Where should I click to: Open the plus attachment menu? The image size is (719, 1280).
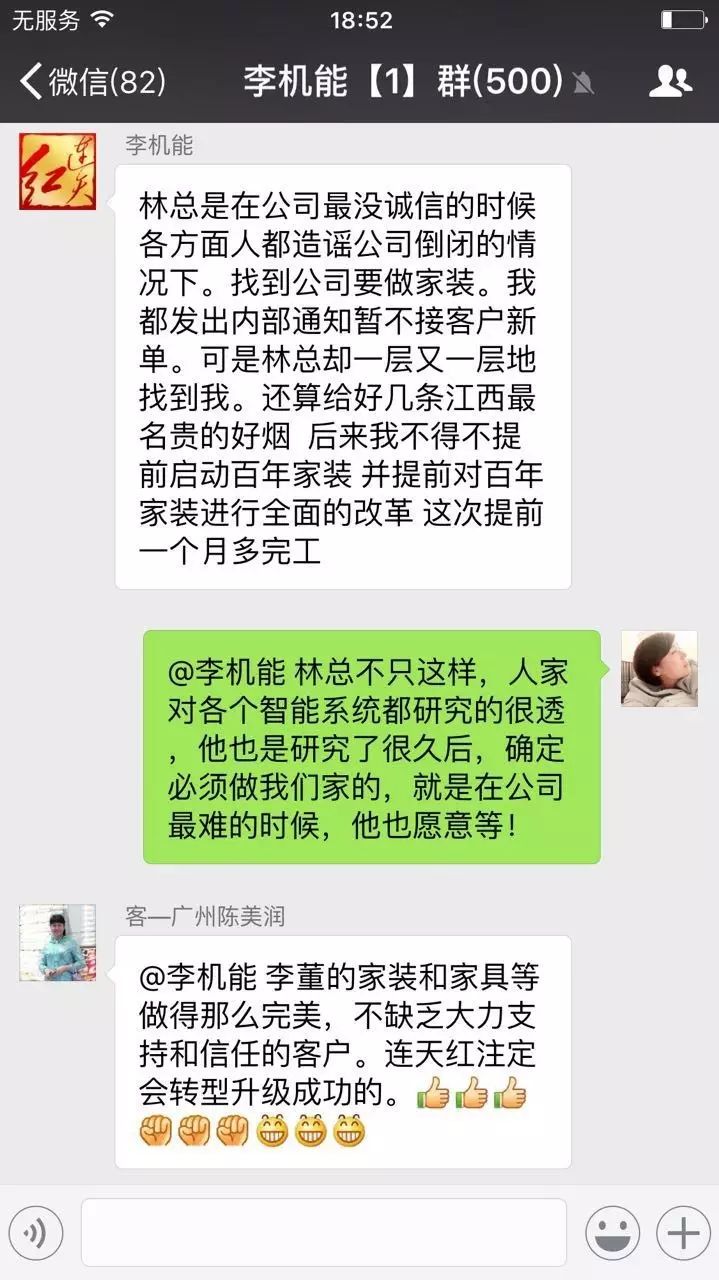point(683,1232)
